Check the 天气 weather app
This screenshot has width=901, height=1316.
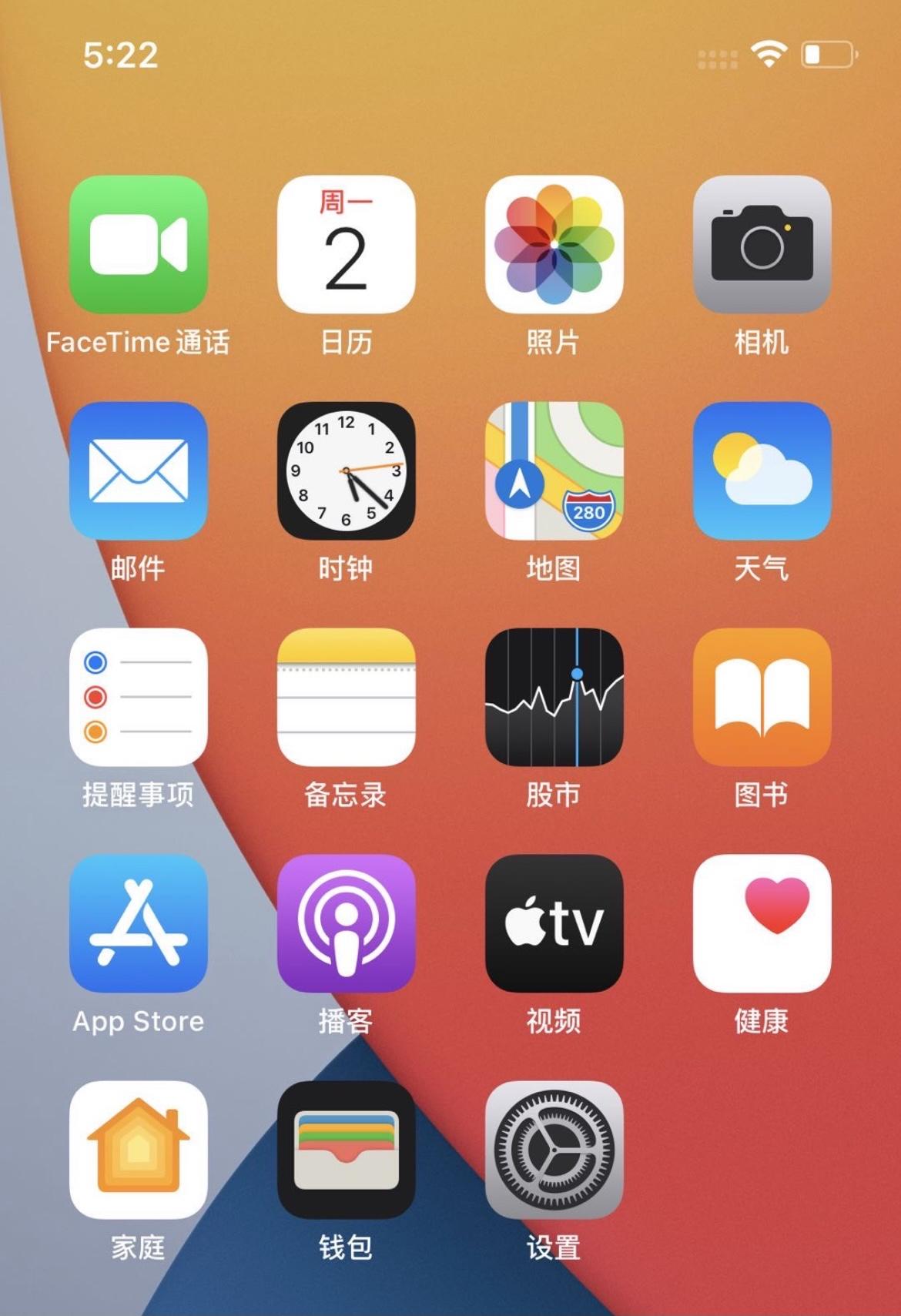[x=763, y=472]
